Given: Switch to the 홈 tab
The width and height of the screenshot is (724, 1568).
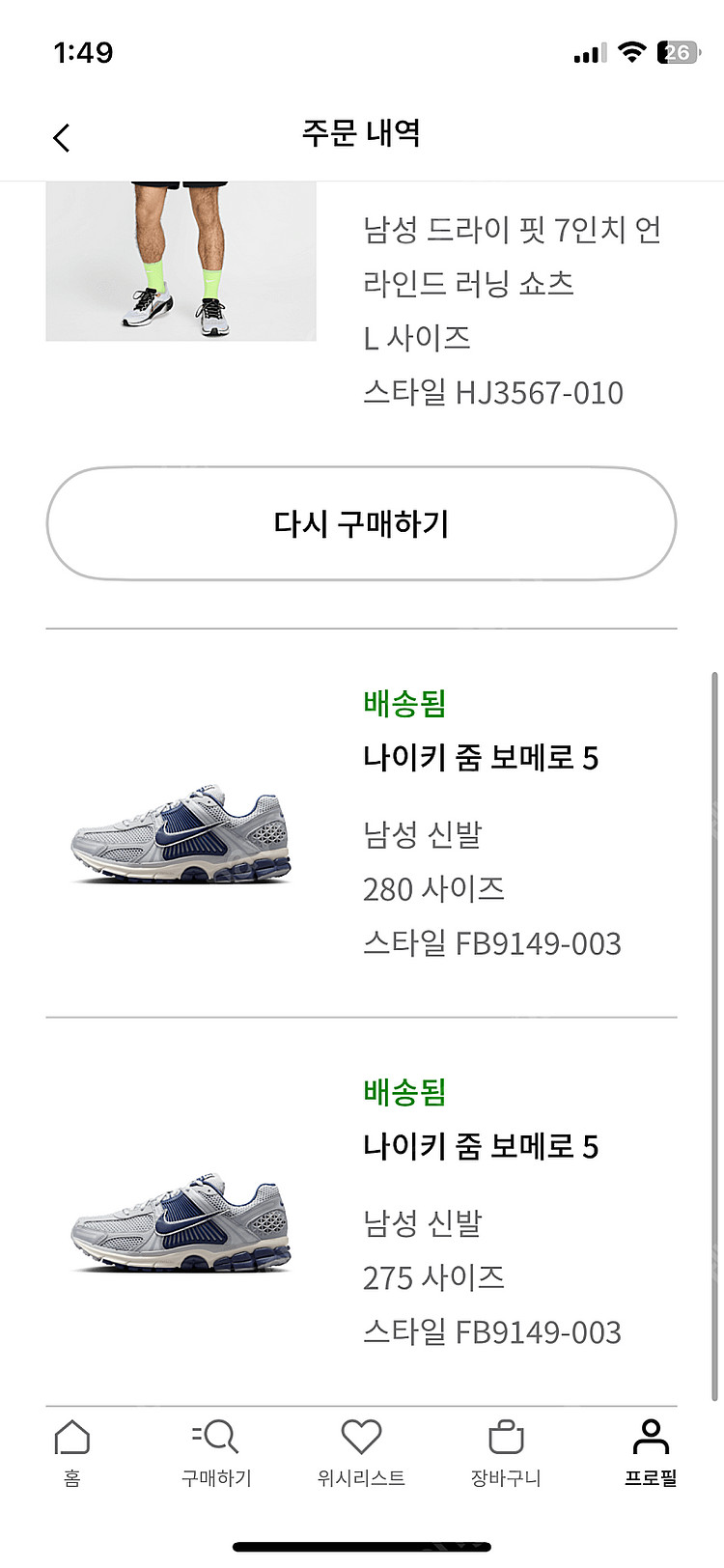Looking at the screenshot, I should point(72,1451).
